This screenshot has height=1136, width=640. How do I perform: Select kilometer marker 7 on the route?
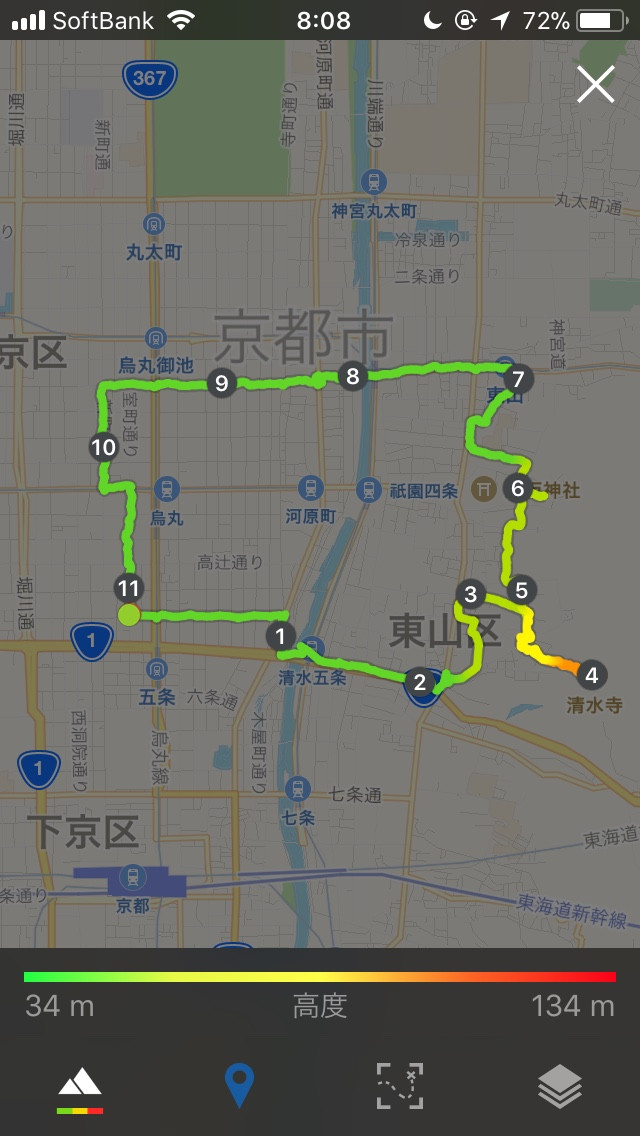517,379
